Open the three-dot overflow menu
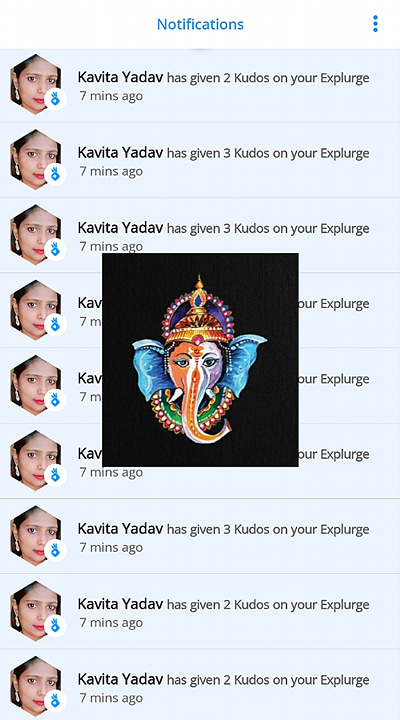The width and height of the screenshot is (400, 720). (x=375, y=24)
